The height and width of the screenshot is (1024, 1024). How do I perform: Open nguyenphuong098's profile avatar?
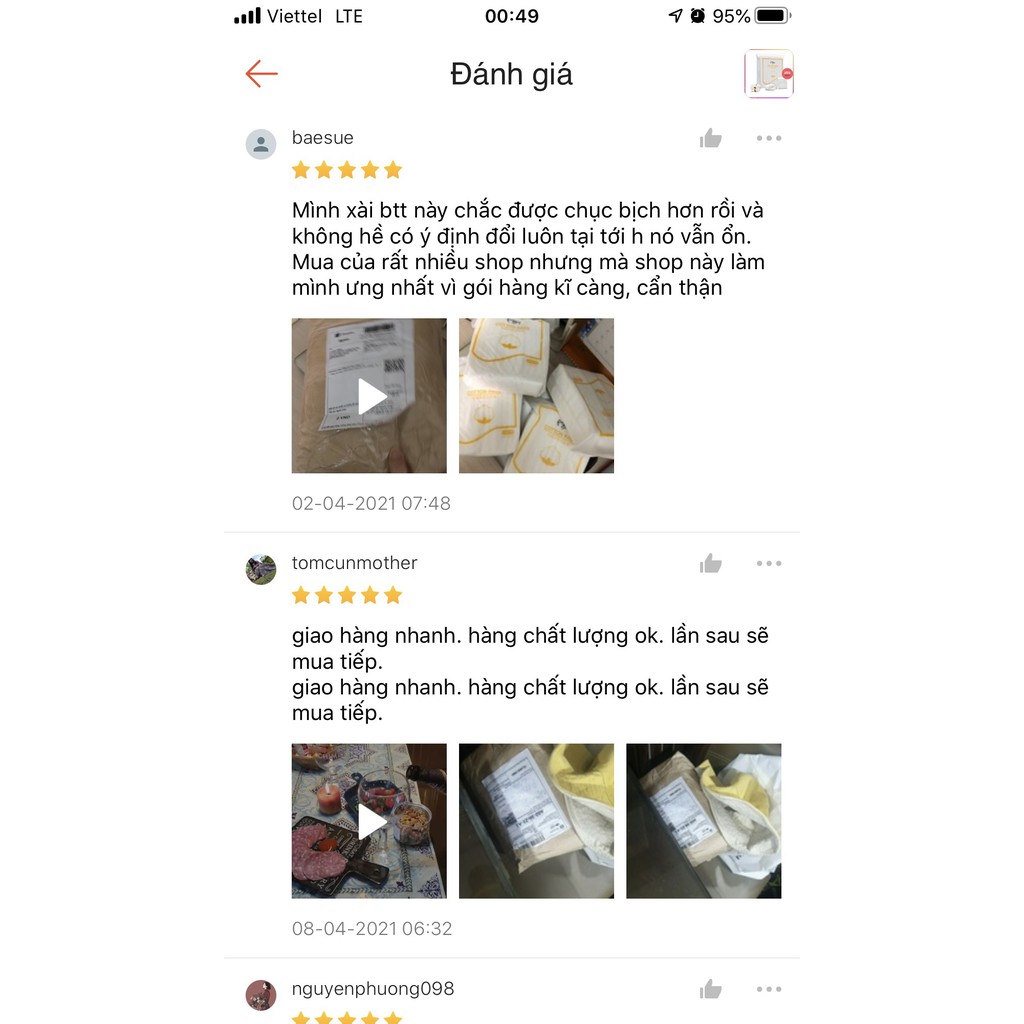tap(261, 995)
